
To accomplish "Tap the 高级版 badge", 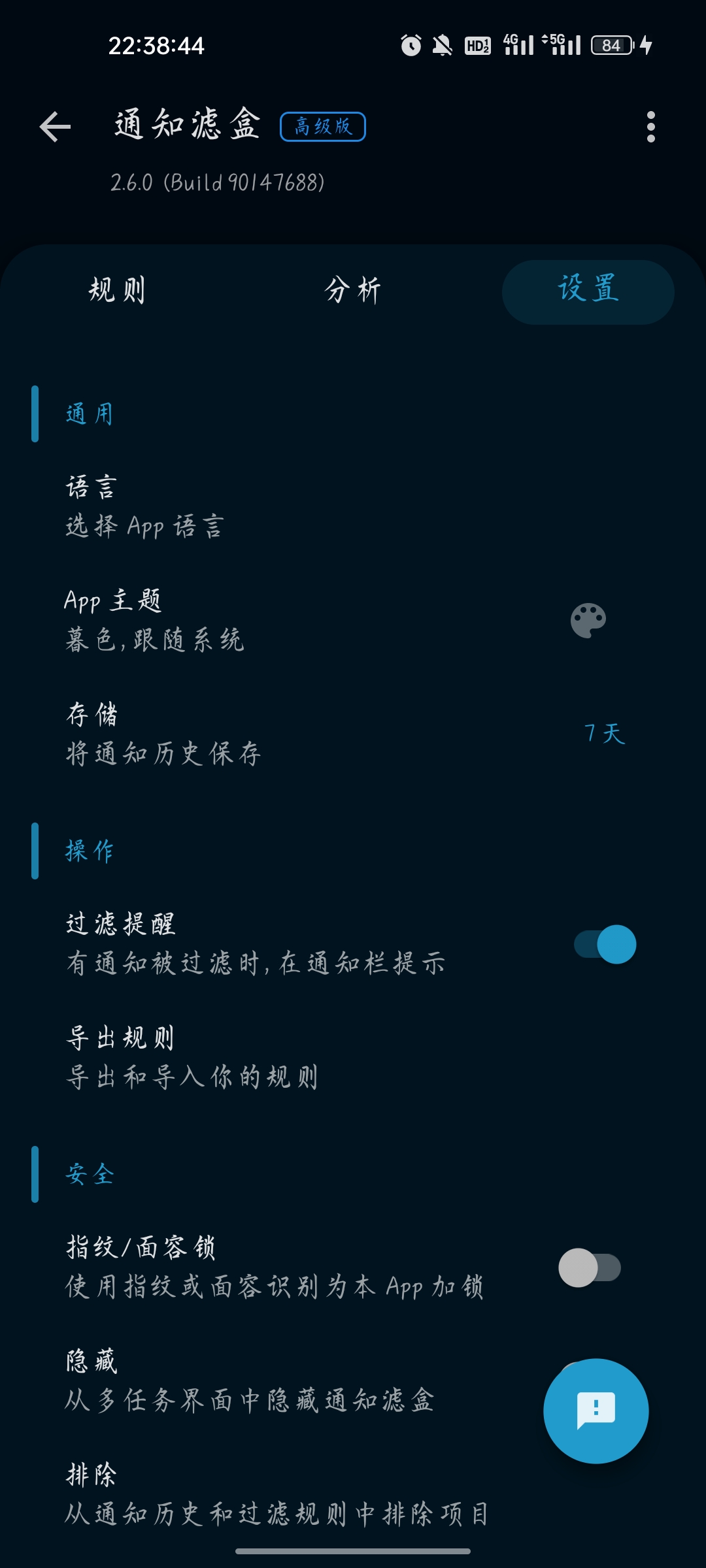I will (x=322, y=127).
